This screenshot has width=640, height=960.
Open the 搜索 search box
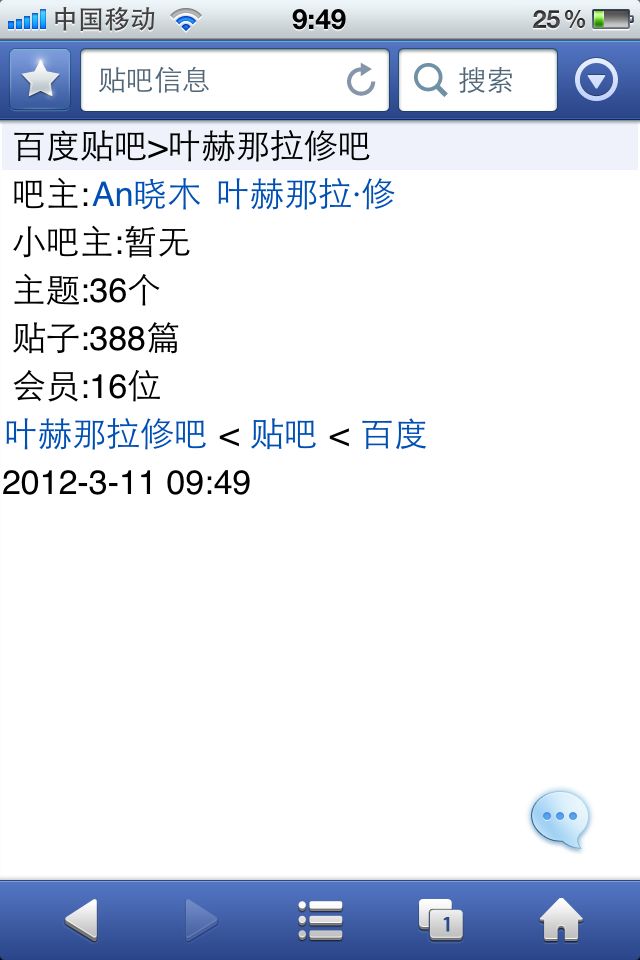[478, 80]
